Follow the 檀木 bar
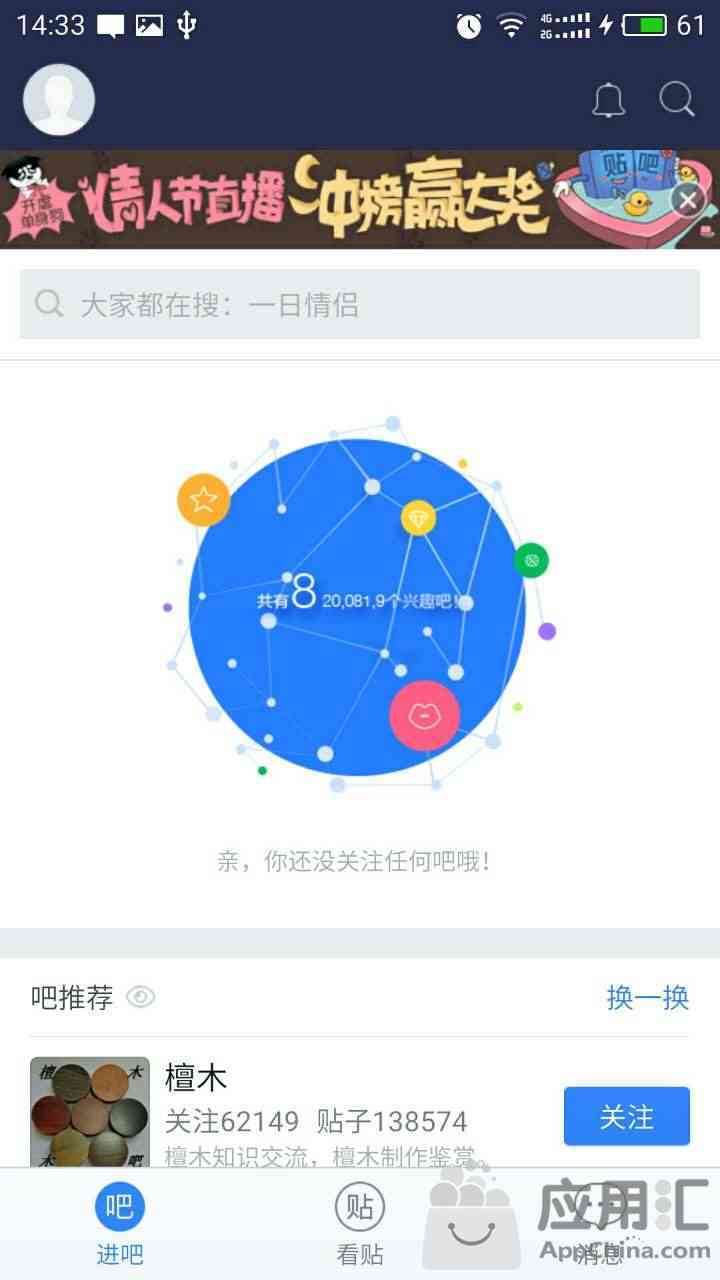 tap(627, 1116)
